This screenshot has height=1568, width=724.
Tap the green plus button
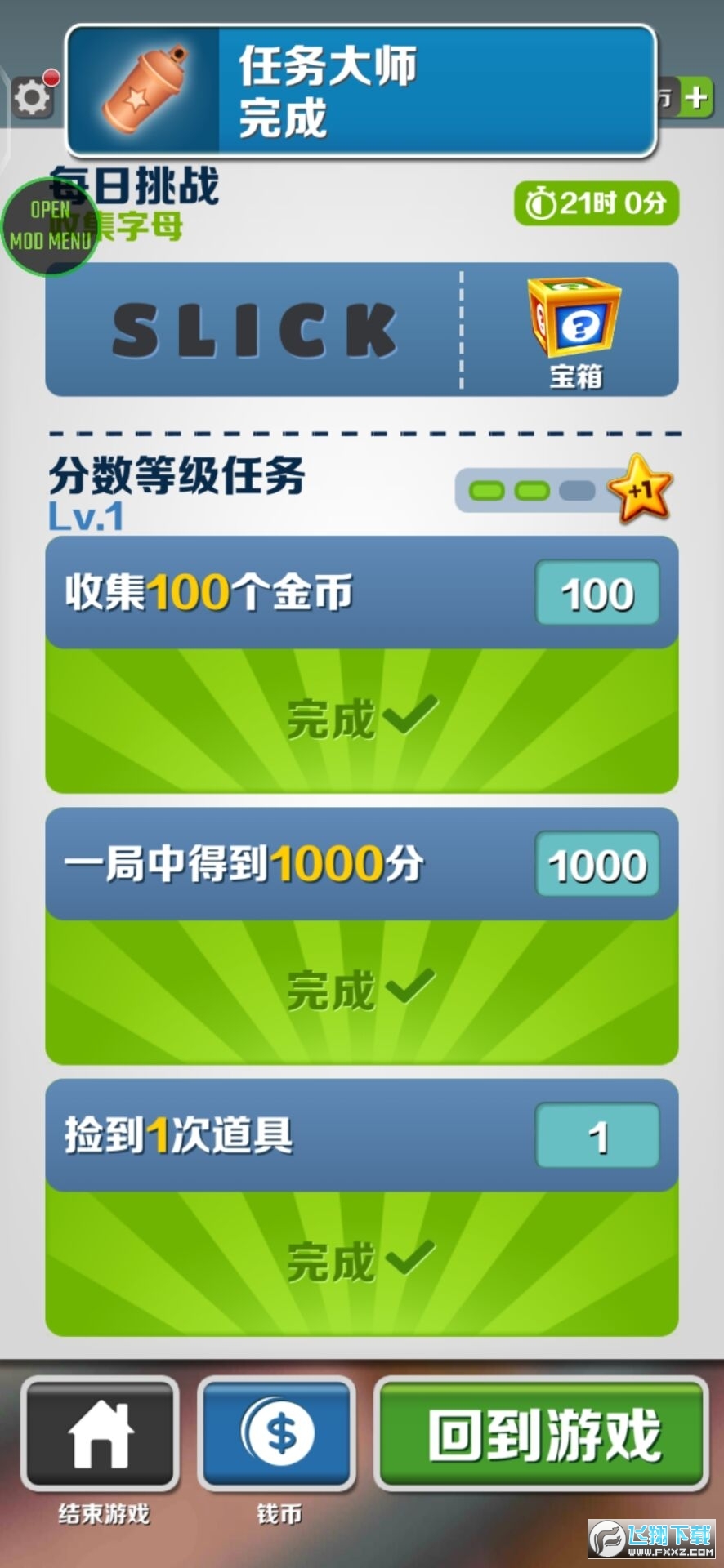click(695, 98)
